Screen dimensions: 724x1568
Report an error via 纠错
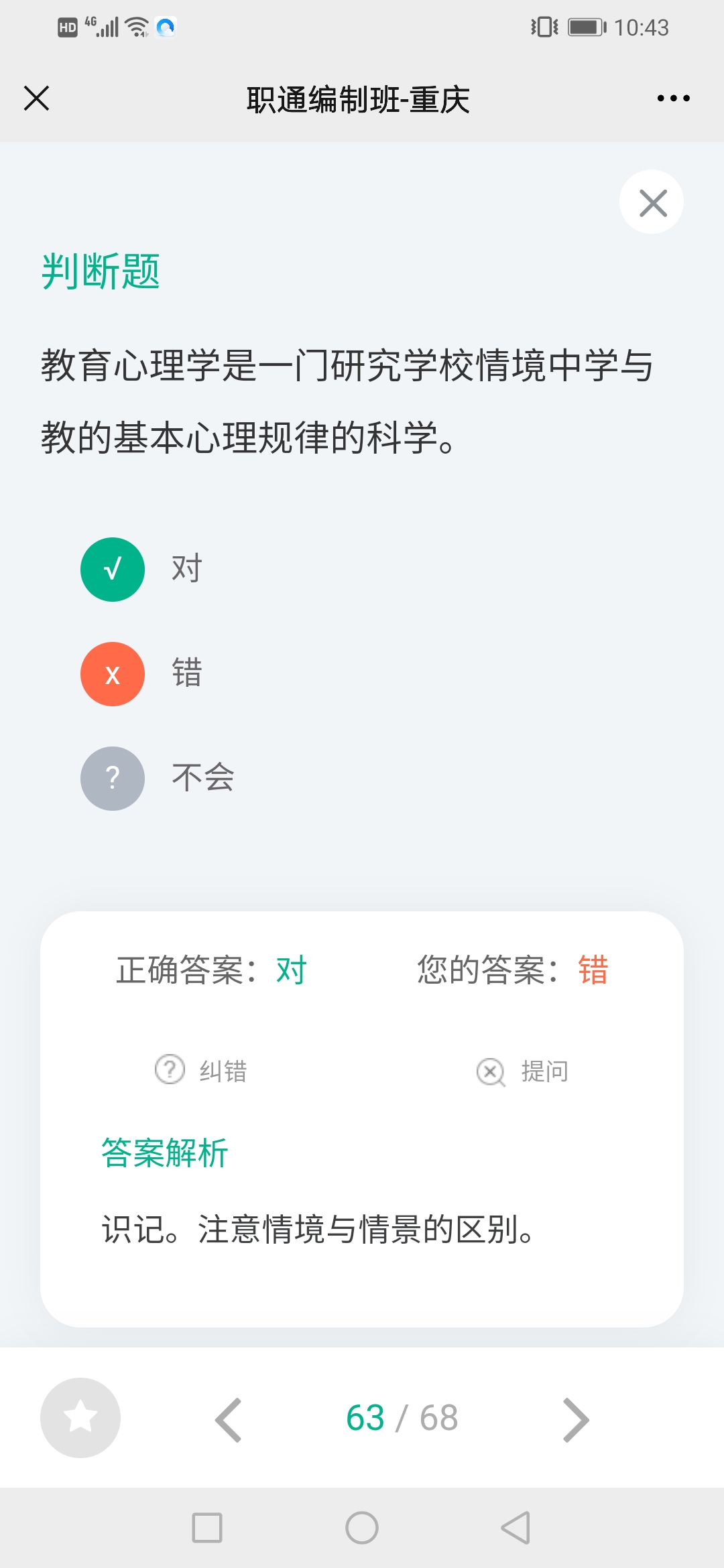201,1070
